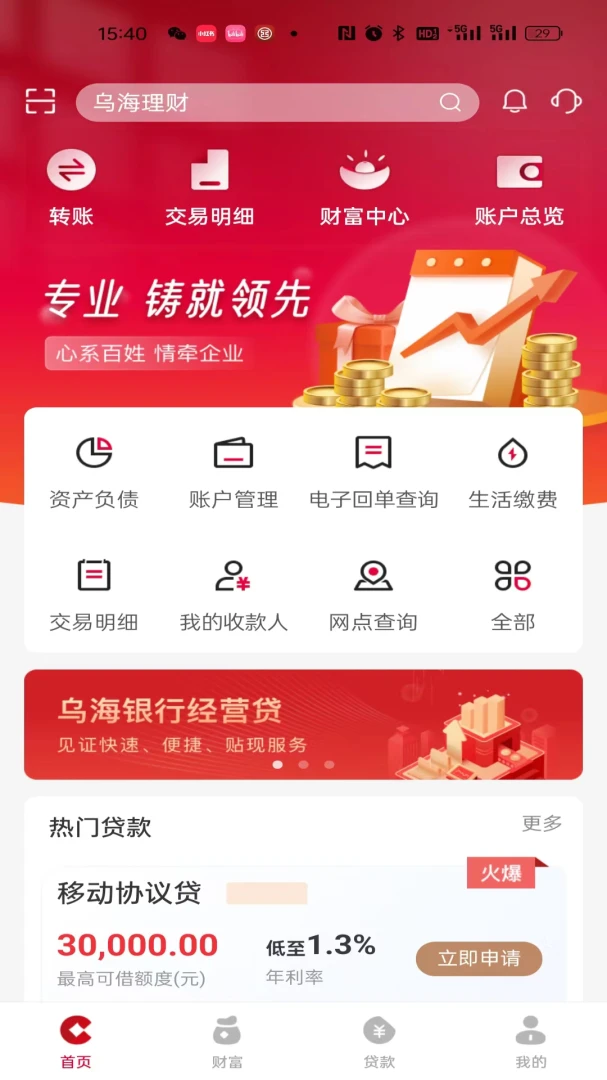Tap 更多 next to 热门贷款
Viewport: 607px width, 1080px height.
pyautogui.click(x=542, y=823)
